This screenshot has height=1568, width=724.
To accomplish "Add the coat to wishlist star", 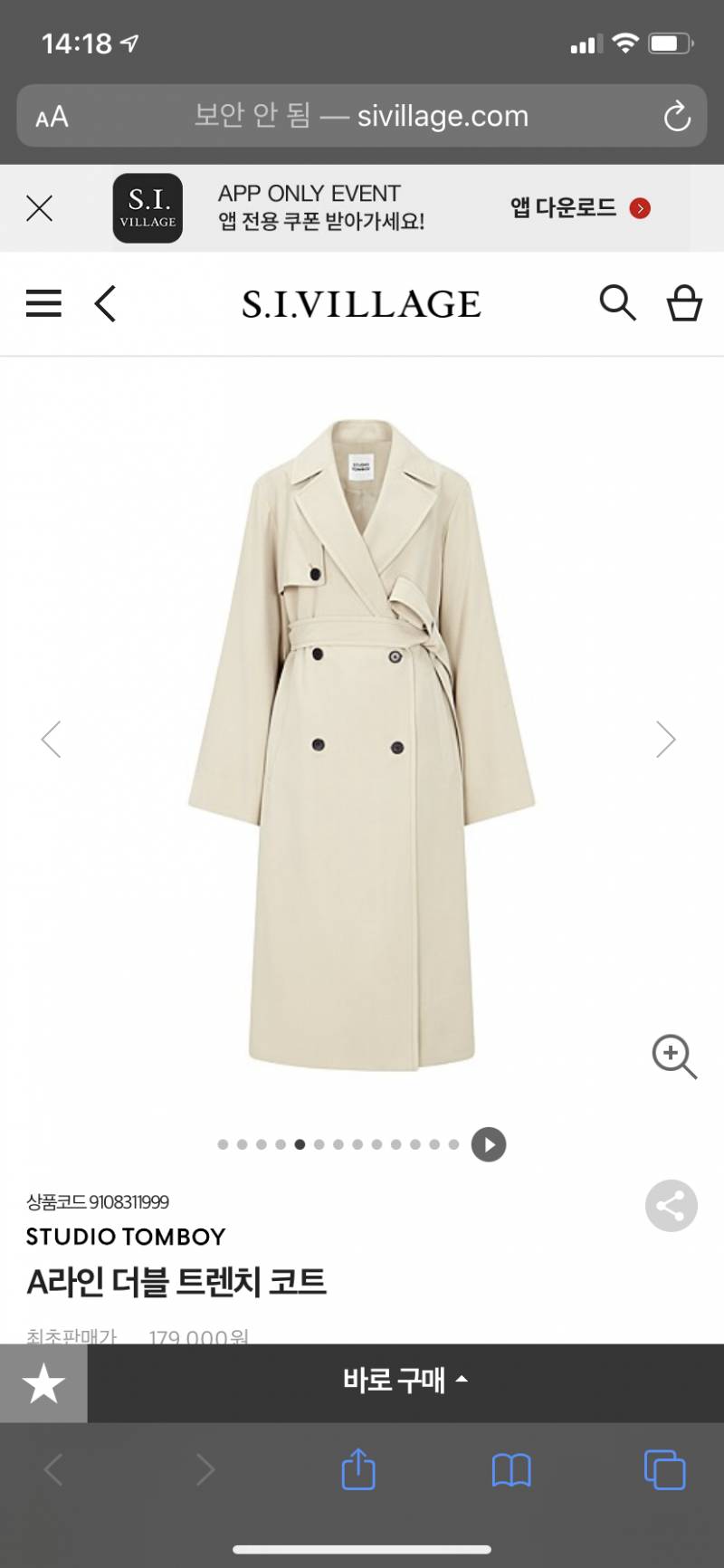I will coord(43,1383).
